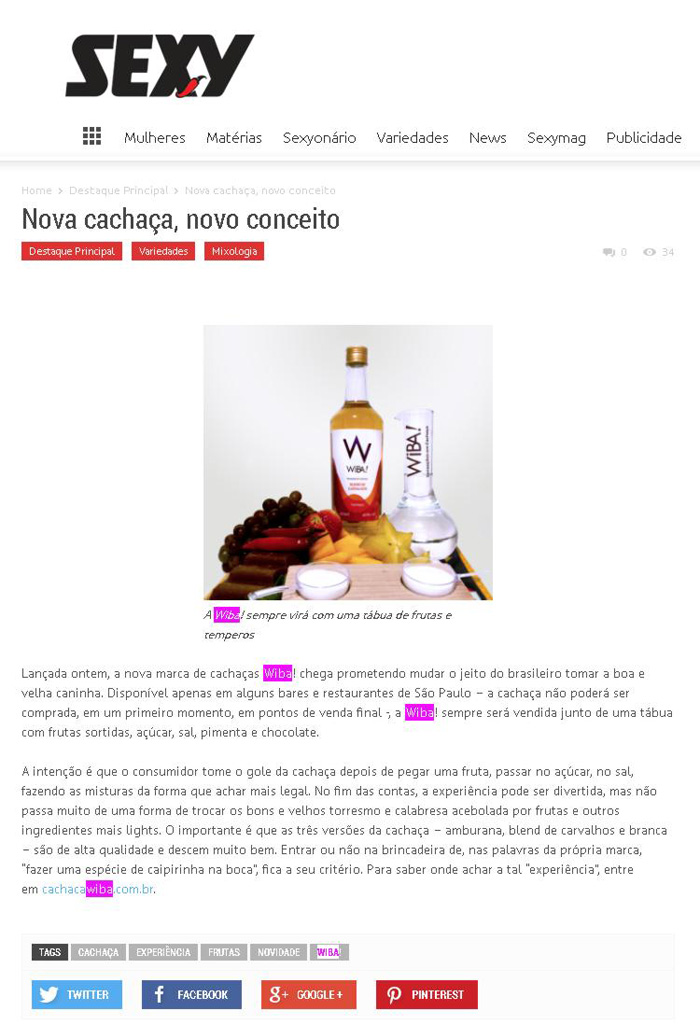
Task: Open the grid menu icon
Action: point(92,136)
